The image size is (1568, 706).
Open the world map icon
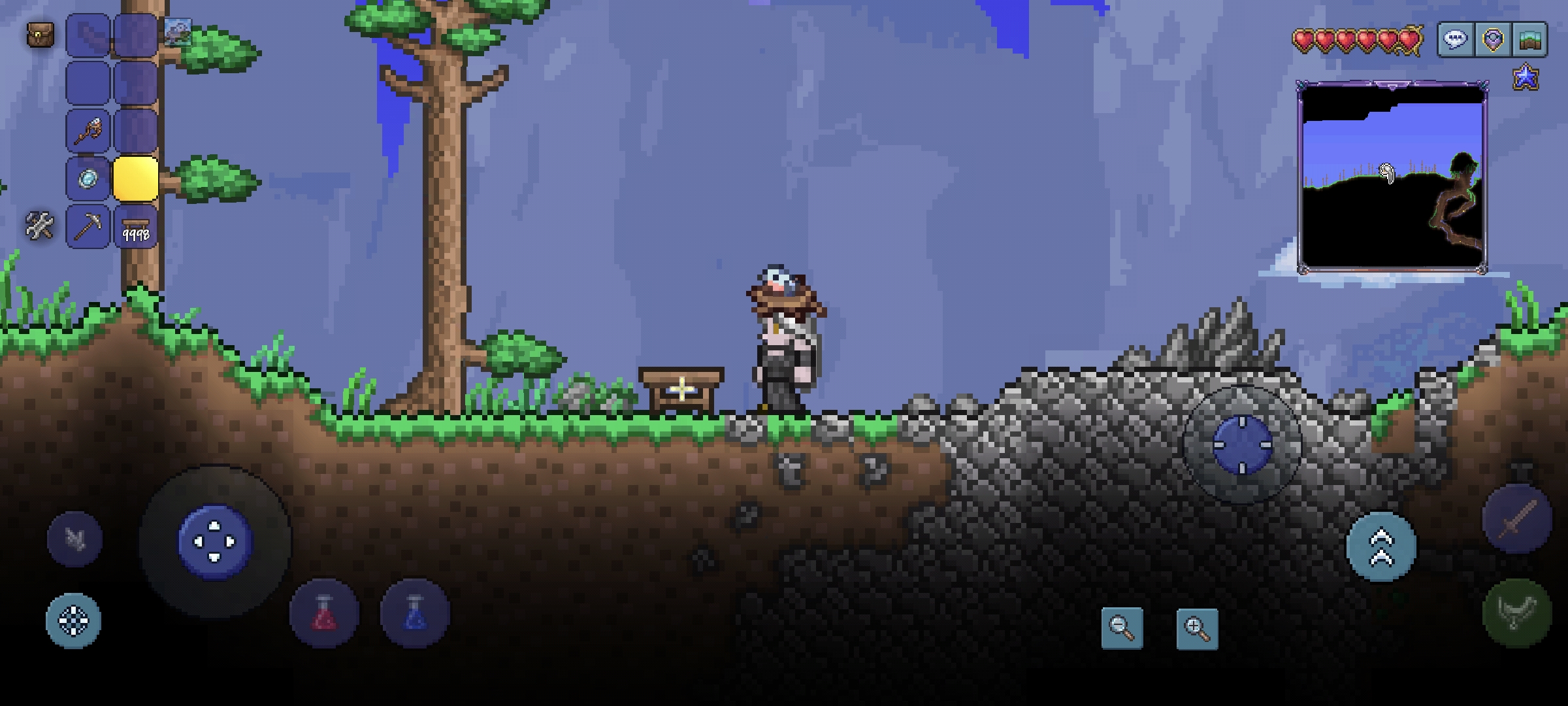click(1530, 41)
